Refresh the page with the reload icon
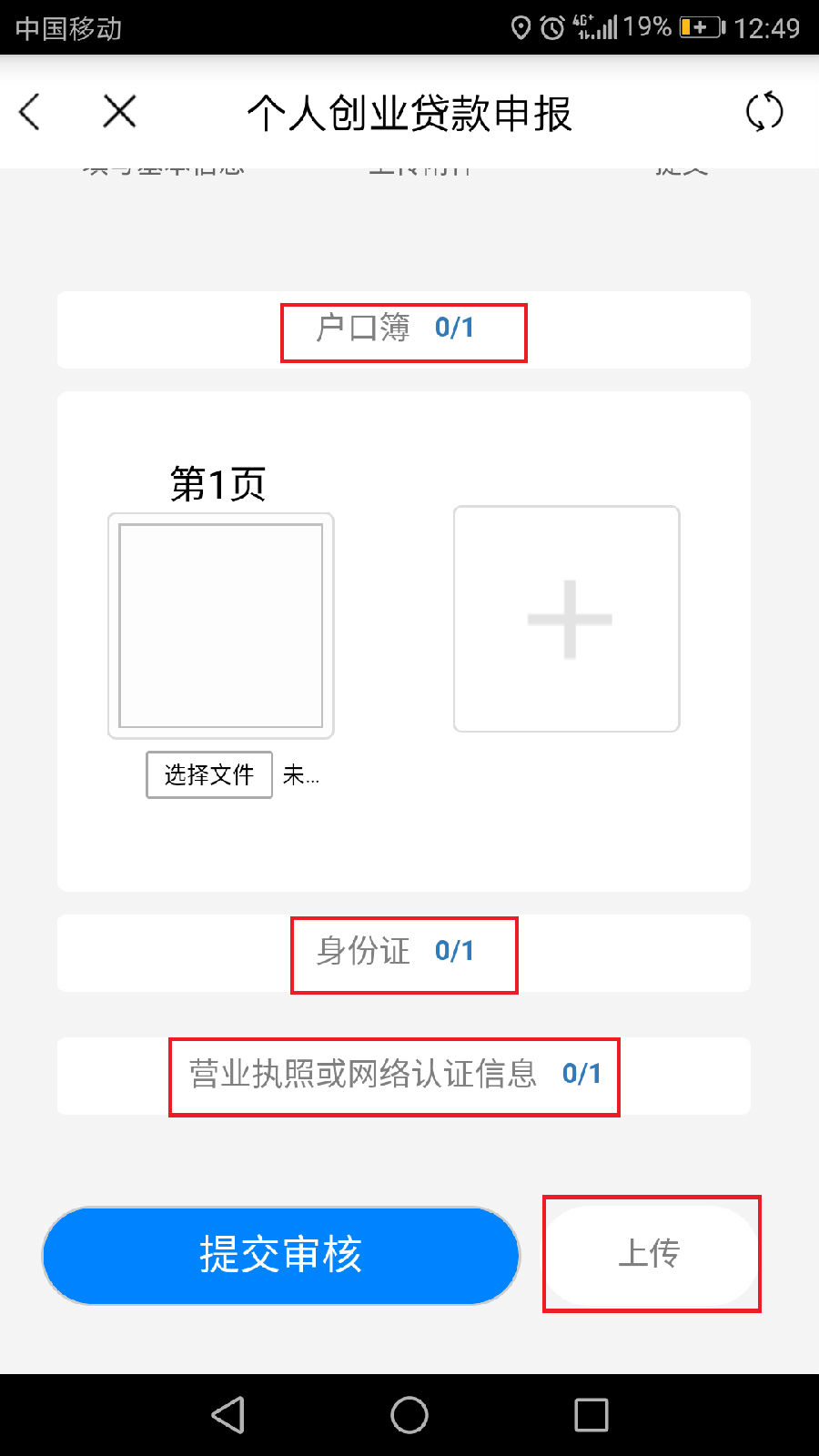The image size is (819, 1456). pyautogui.click(x=763, y=112)
